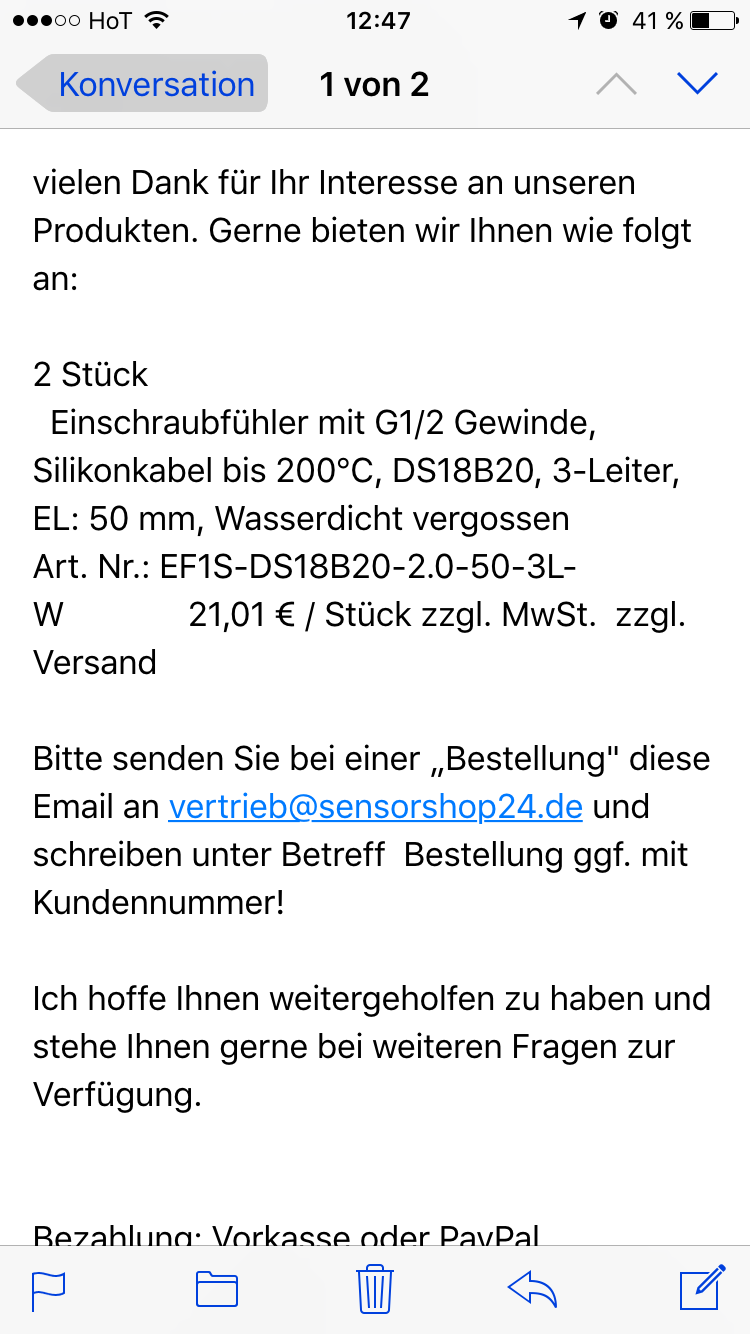The height and width of the screenshot is (1334, 750).
Task: Go back to Konversation
Action: click(x=145, y=84)
